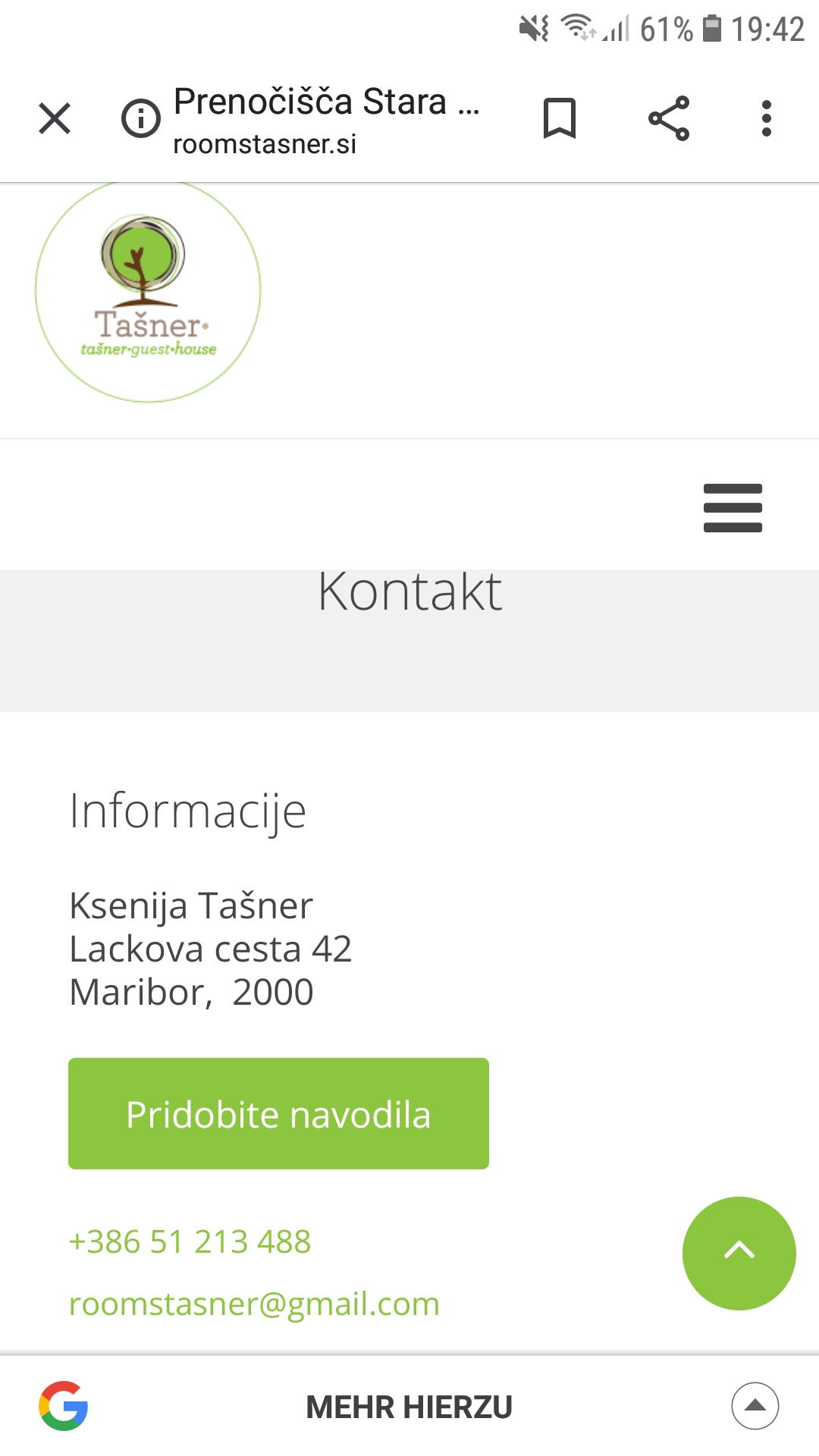
Task: Call the phone number +386 51 213 488
Action: [x=190, y=1242]
